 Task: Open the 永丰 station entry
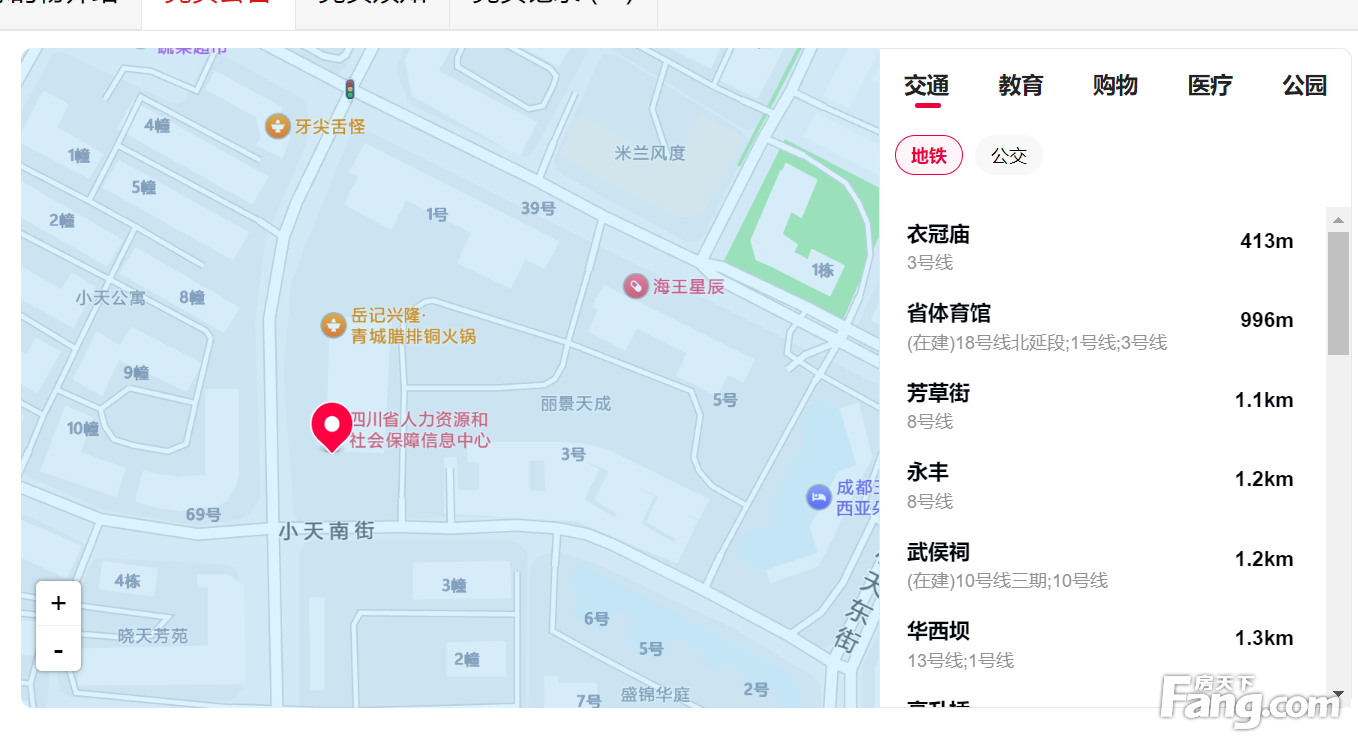[1100, 485]
